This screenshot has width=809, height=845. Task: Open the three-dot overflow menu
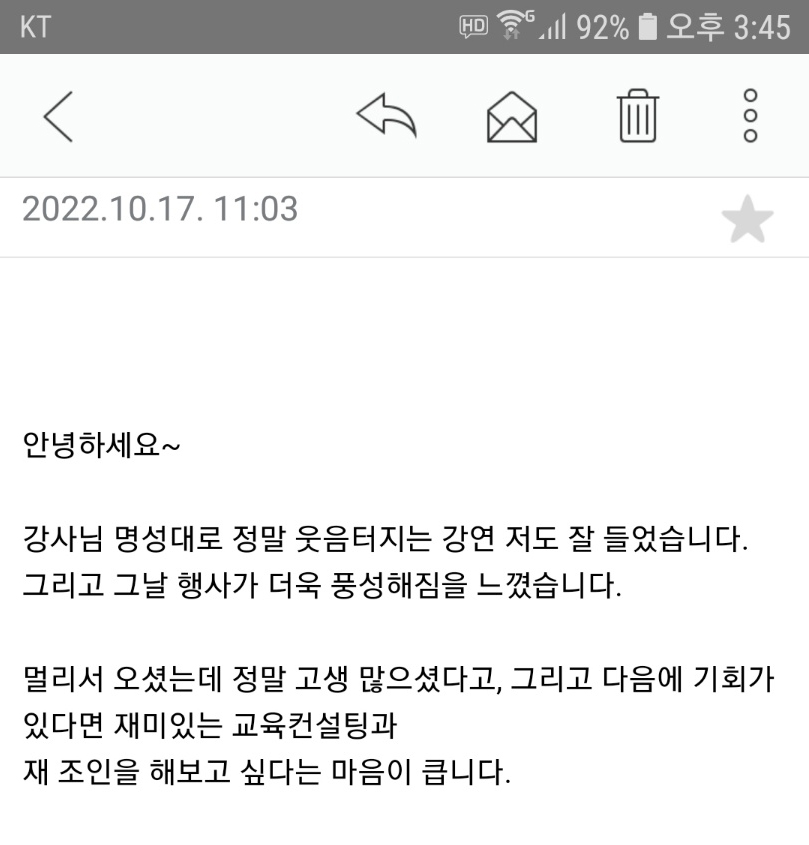click(751, 117)
